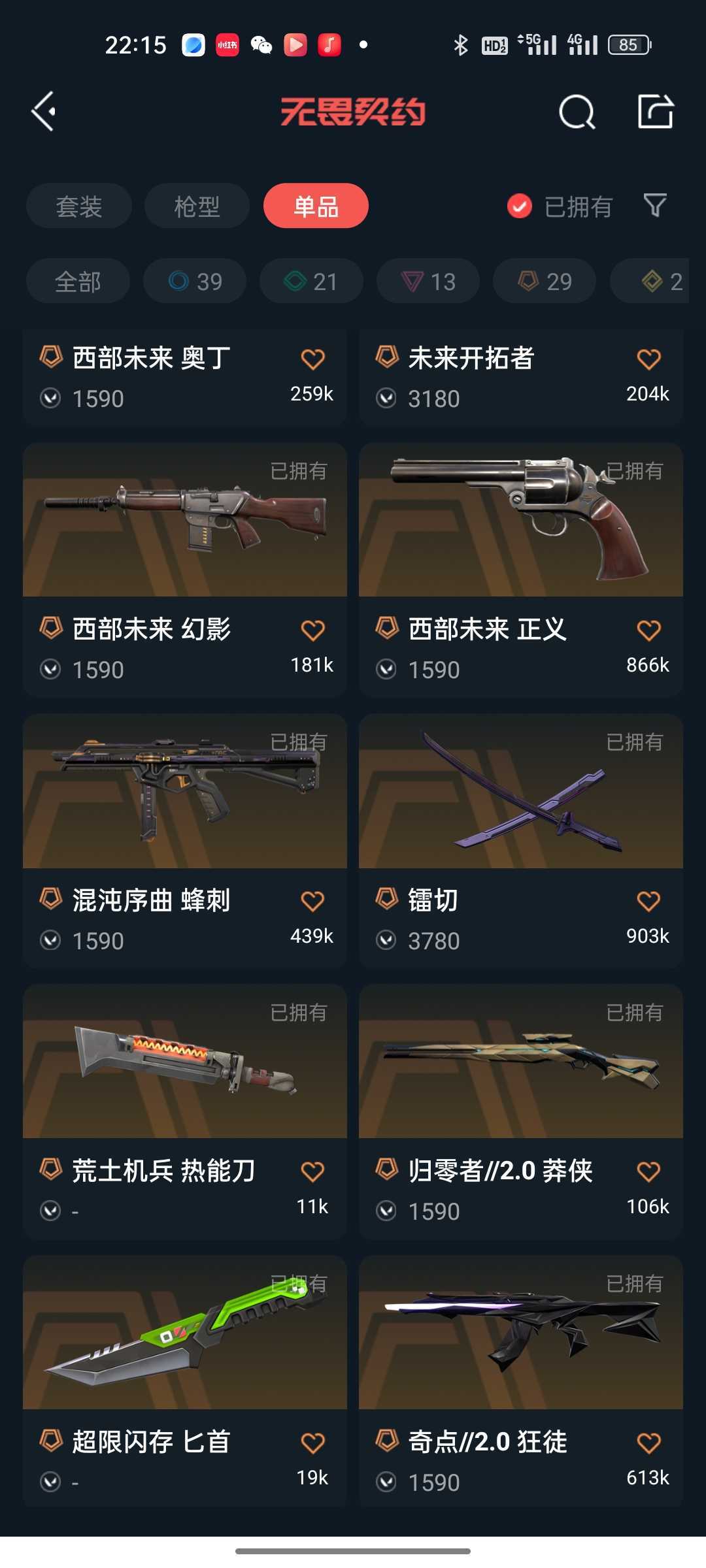
Task: Select the 单品 tab
Action: (316, 206)
